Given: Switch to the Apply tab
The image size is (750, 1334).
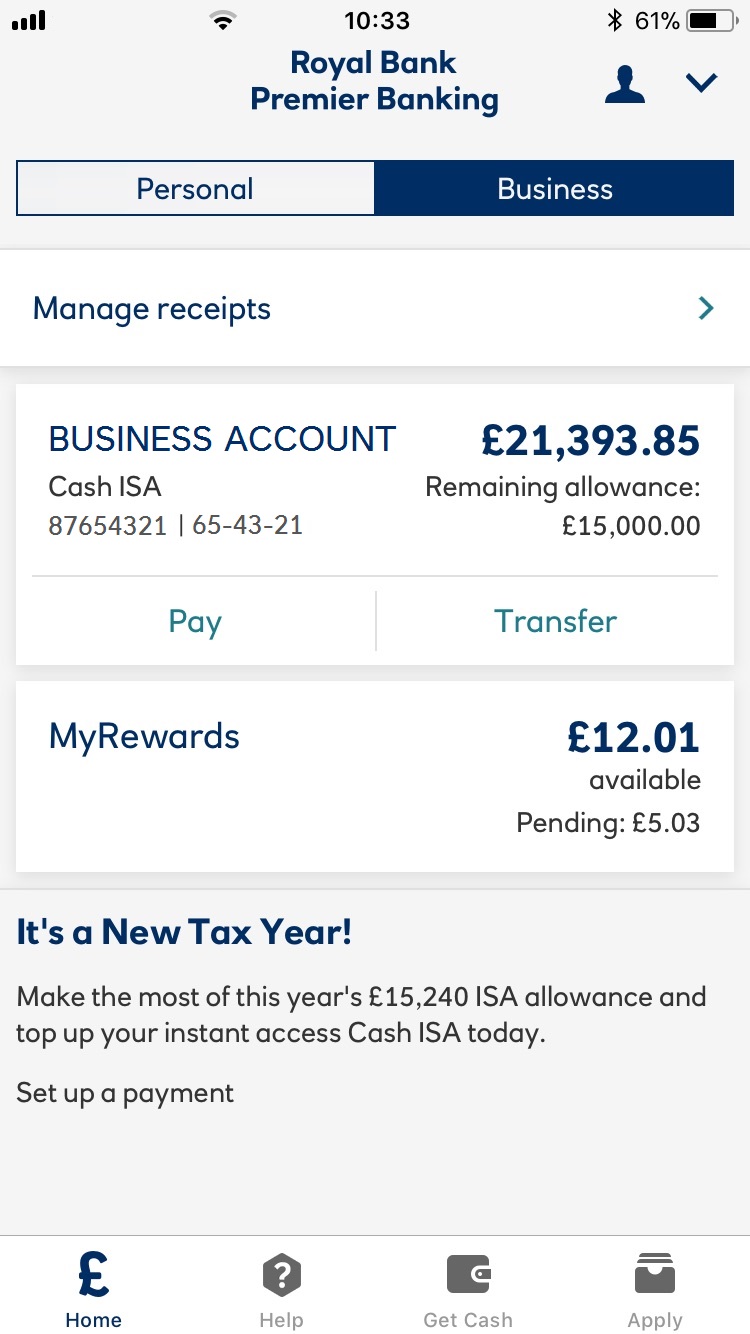Looking at the screenshot, I should (x=655, y=1290).
